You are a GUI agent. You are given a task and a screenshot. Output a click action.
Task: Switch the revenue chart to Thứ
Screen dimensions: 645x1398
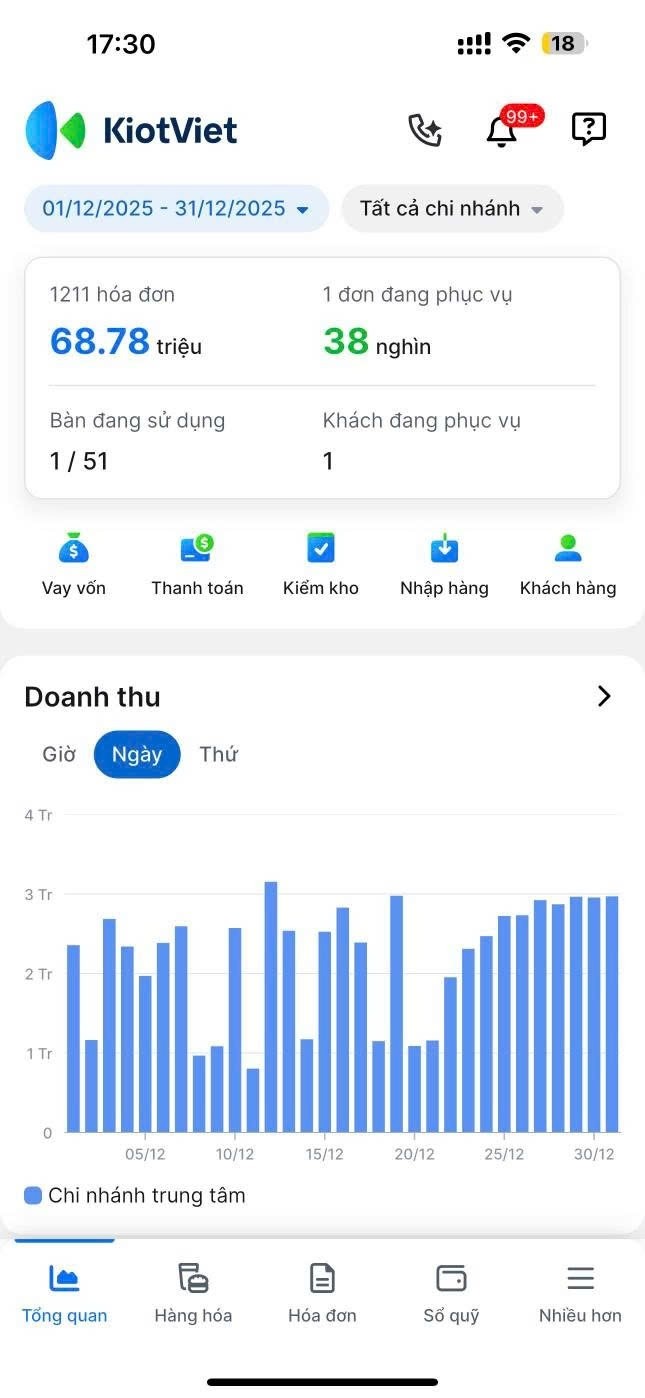218,754
